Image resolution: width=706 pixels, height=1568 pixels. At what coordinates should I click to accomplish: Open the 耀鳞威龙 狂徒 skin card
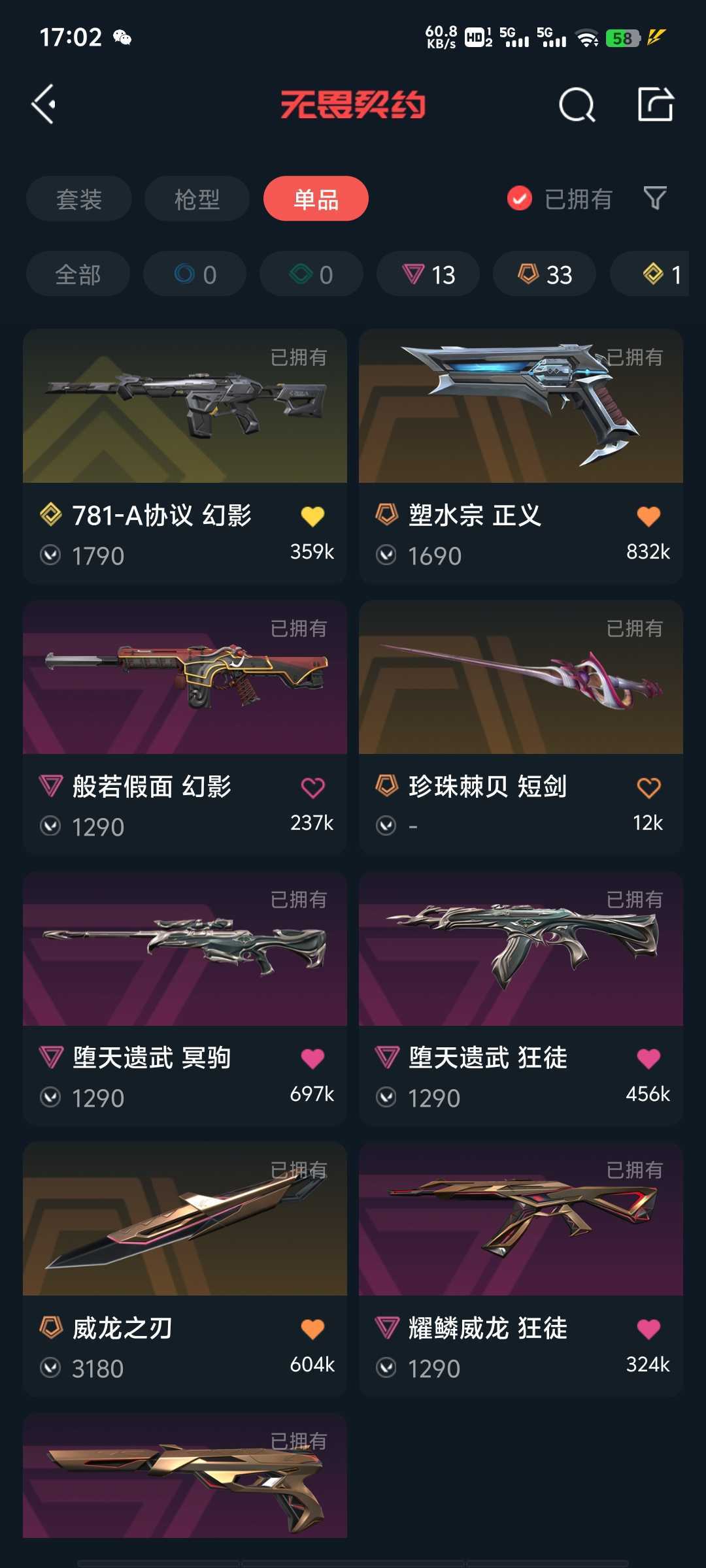coord(521,1269)
